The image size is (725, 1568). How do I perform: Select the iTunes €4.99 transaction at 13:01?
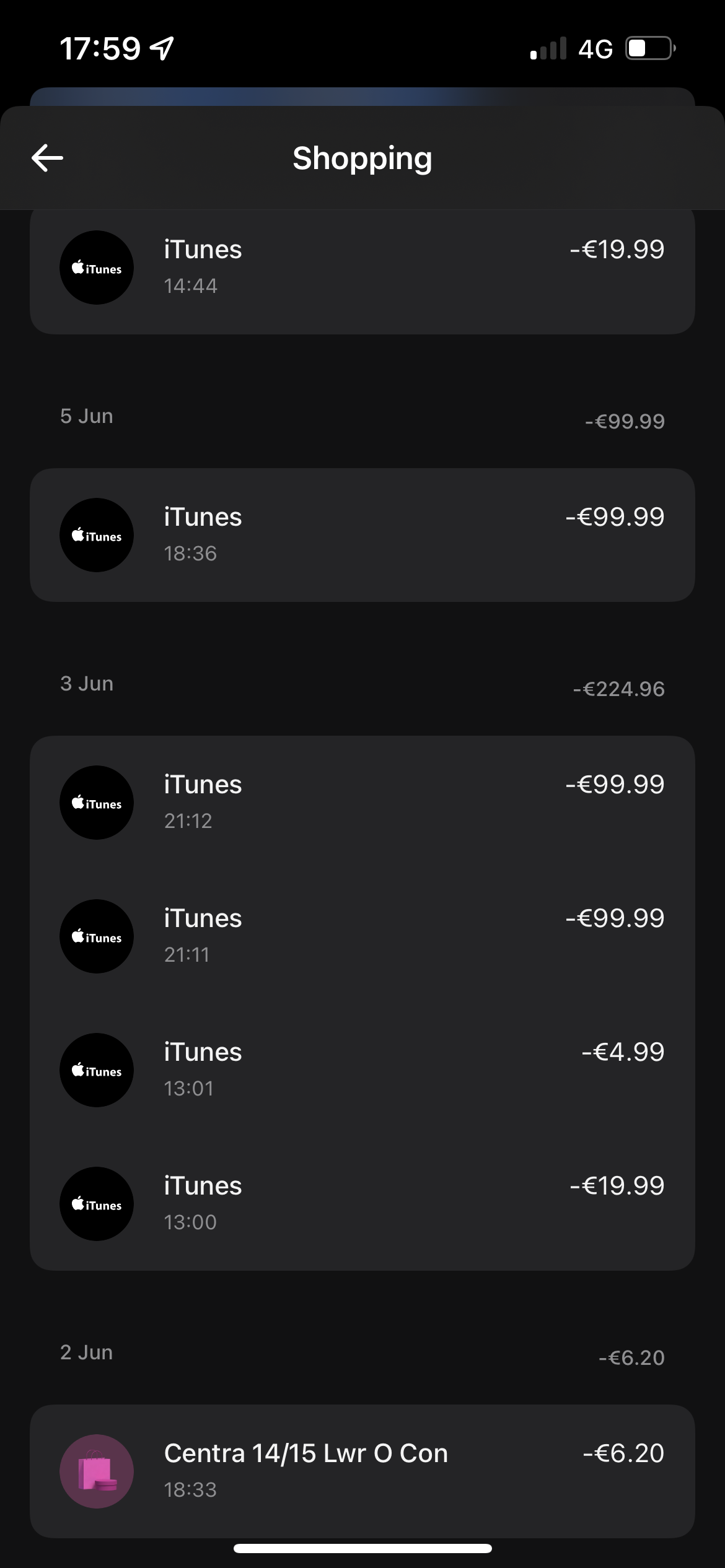coord(362,1070)
